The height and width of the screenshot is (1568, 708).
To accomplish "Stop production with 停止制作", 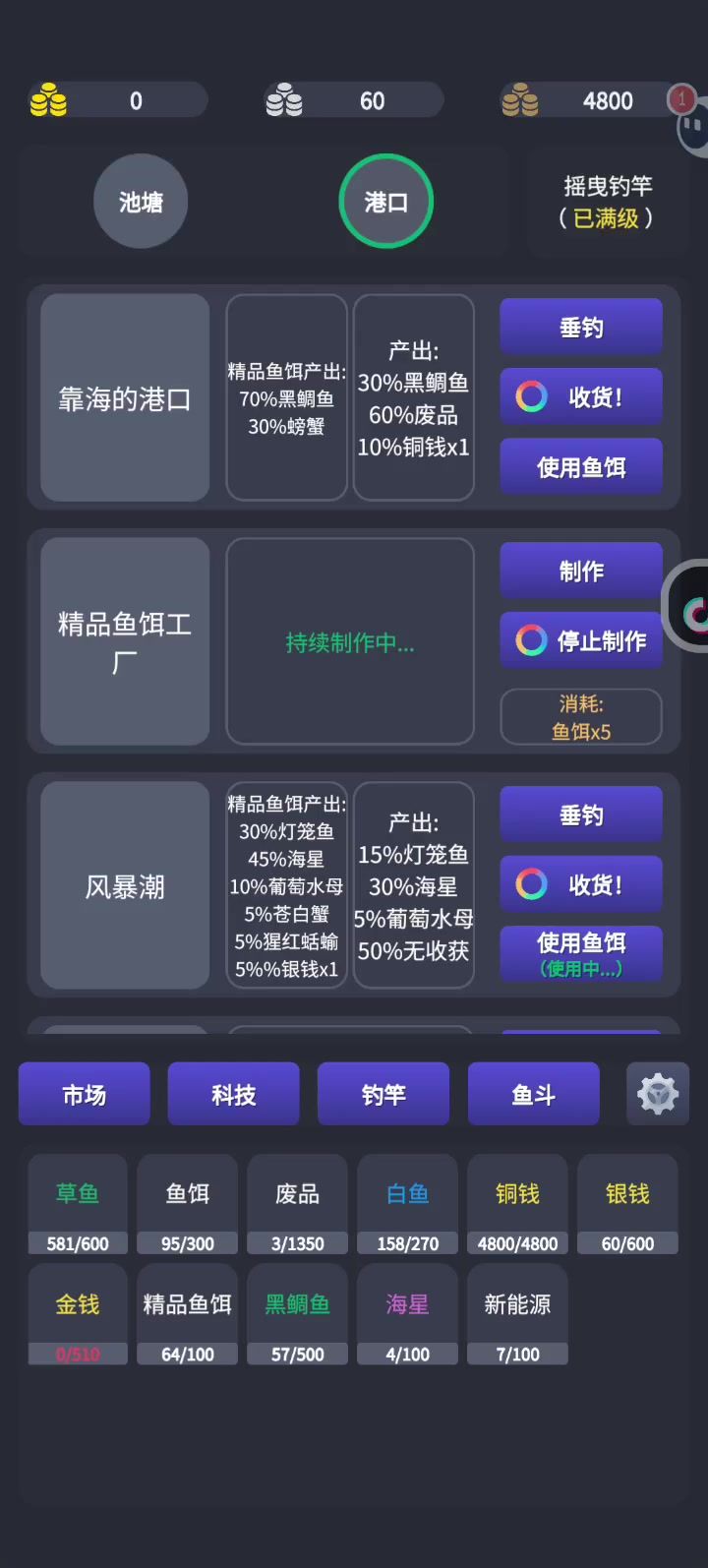I will [580, 640].
